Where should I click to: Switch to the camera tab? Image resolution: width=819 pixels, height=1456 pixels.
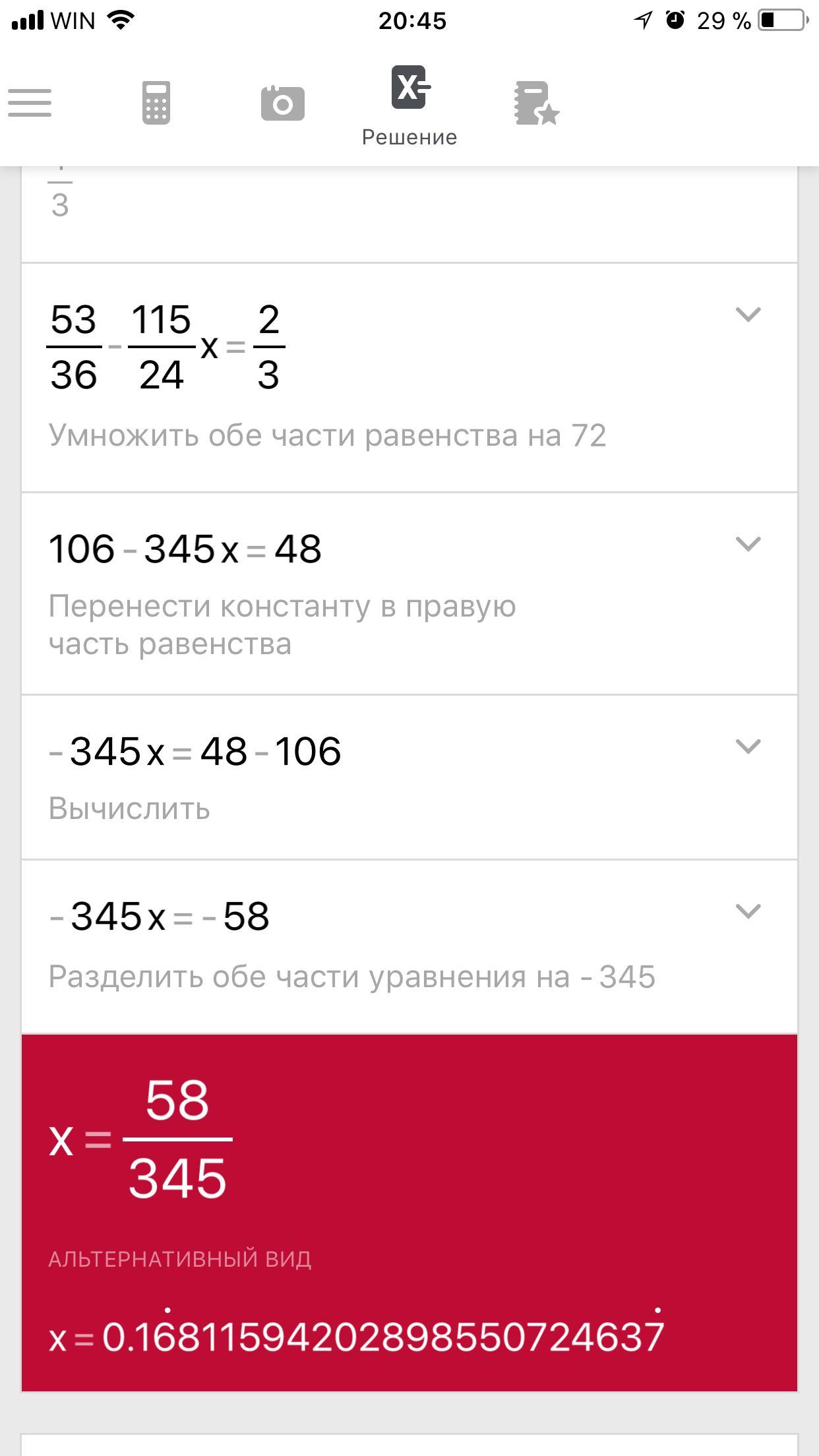282,103
